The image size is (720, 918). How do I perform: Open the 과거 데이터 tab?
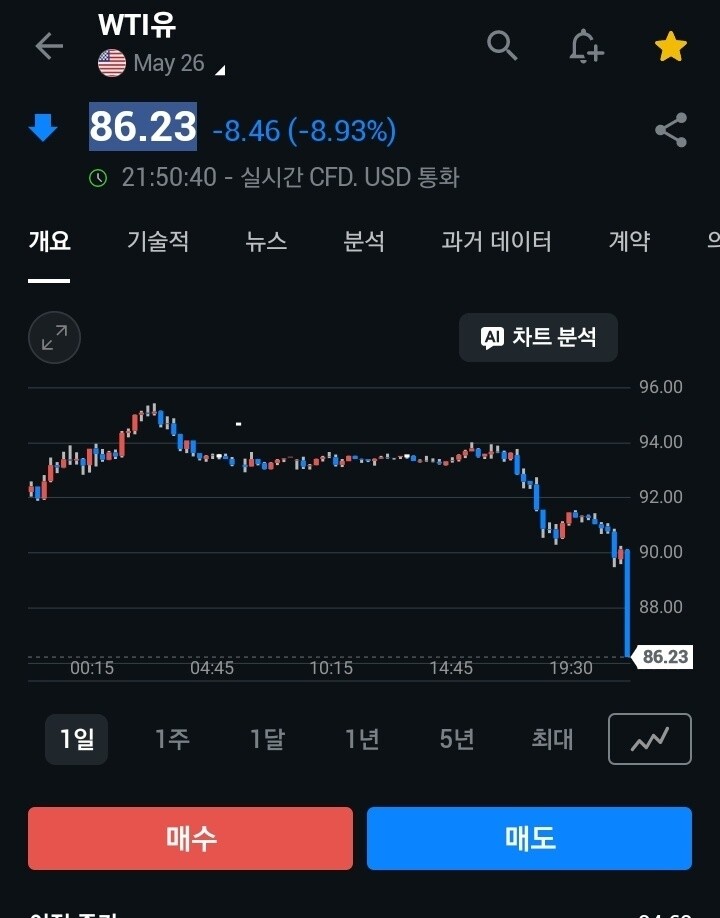[496, 241]
